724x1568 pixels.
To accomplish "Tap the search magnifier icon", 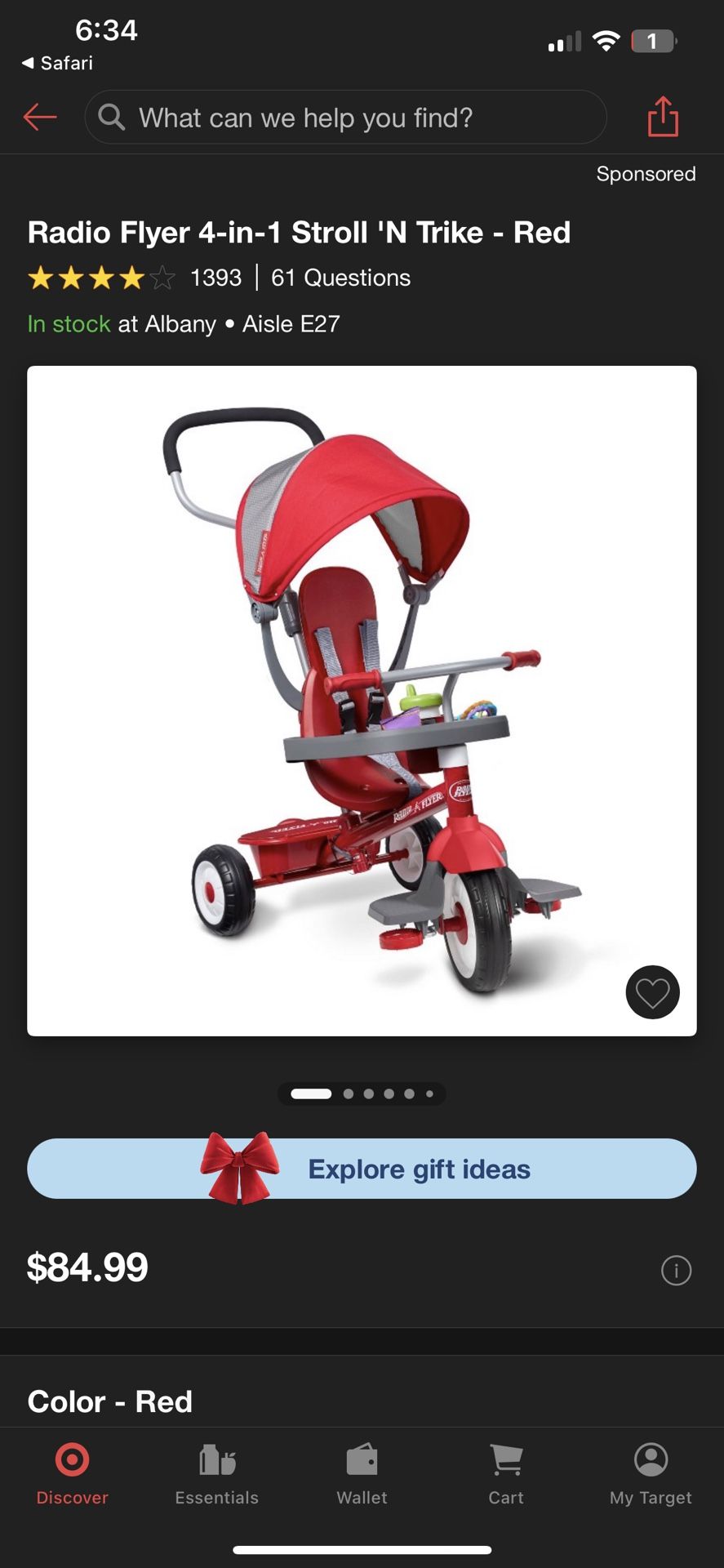I will tap(113, 118).
